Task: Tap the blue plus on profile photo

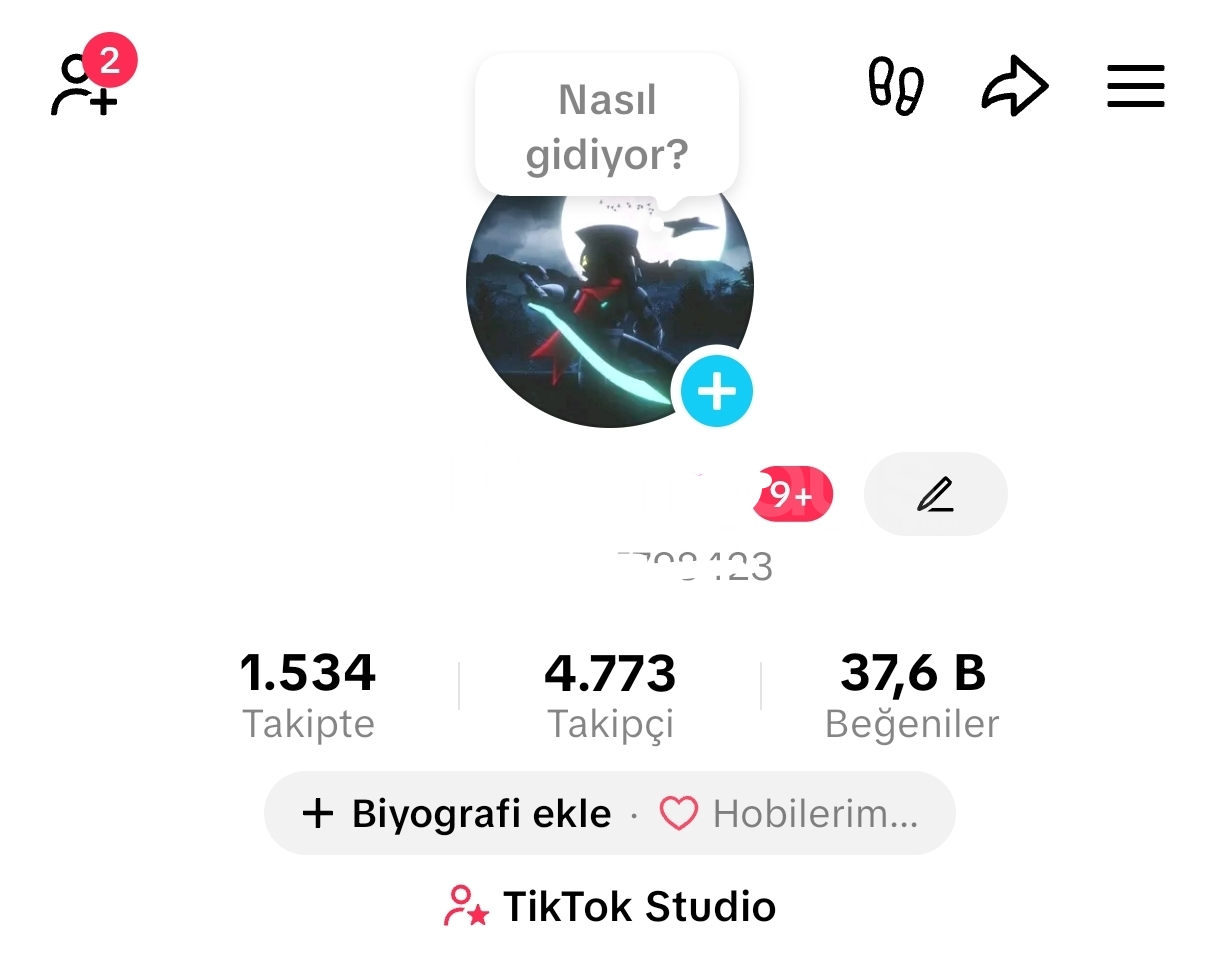Action: point(716,391)
